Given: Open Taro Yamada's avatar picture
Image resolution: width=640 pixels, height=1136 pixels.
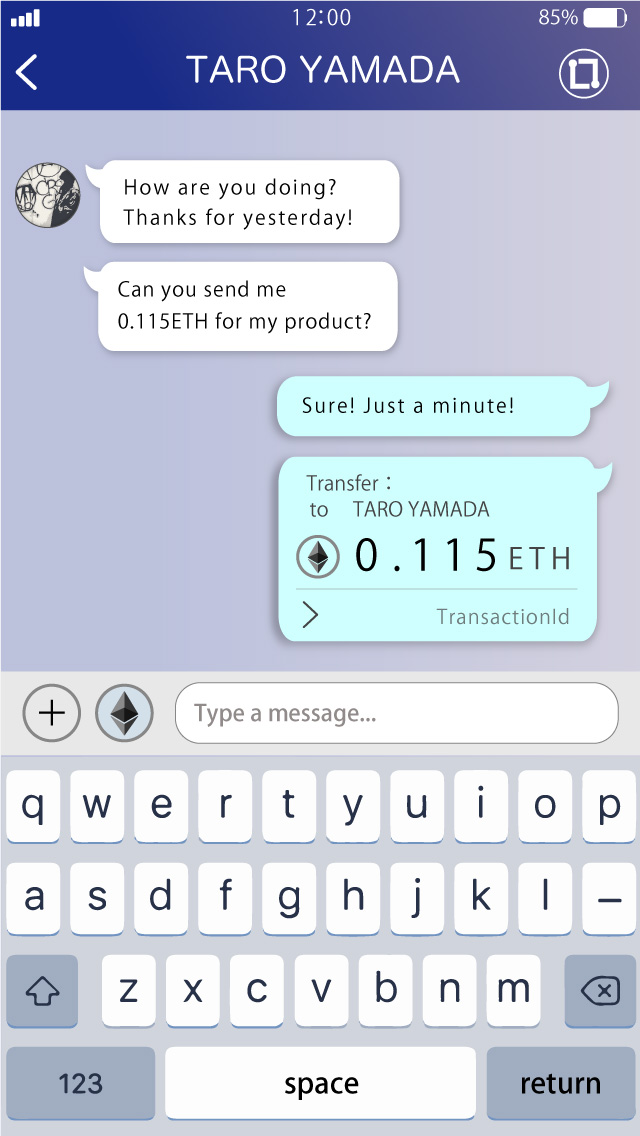Looking at the screenshot, I should pyautogui.click(x=48, y=196).
